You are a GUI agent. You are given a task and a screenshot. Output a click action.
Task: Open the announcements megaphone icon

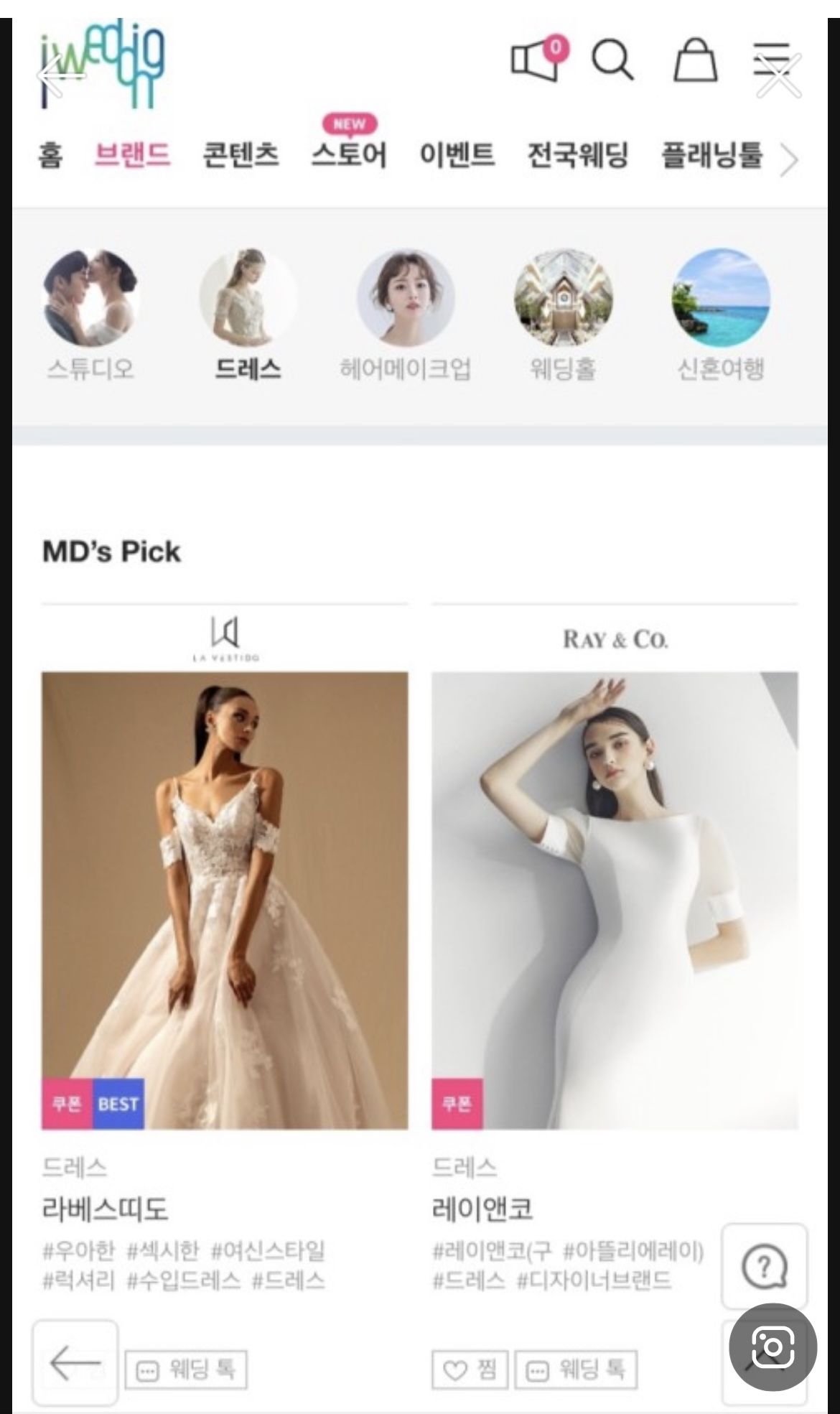(x=537, y=60)
